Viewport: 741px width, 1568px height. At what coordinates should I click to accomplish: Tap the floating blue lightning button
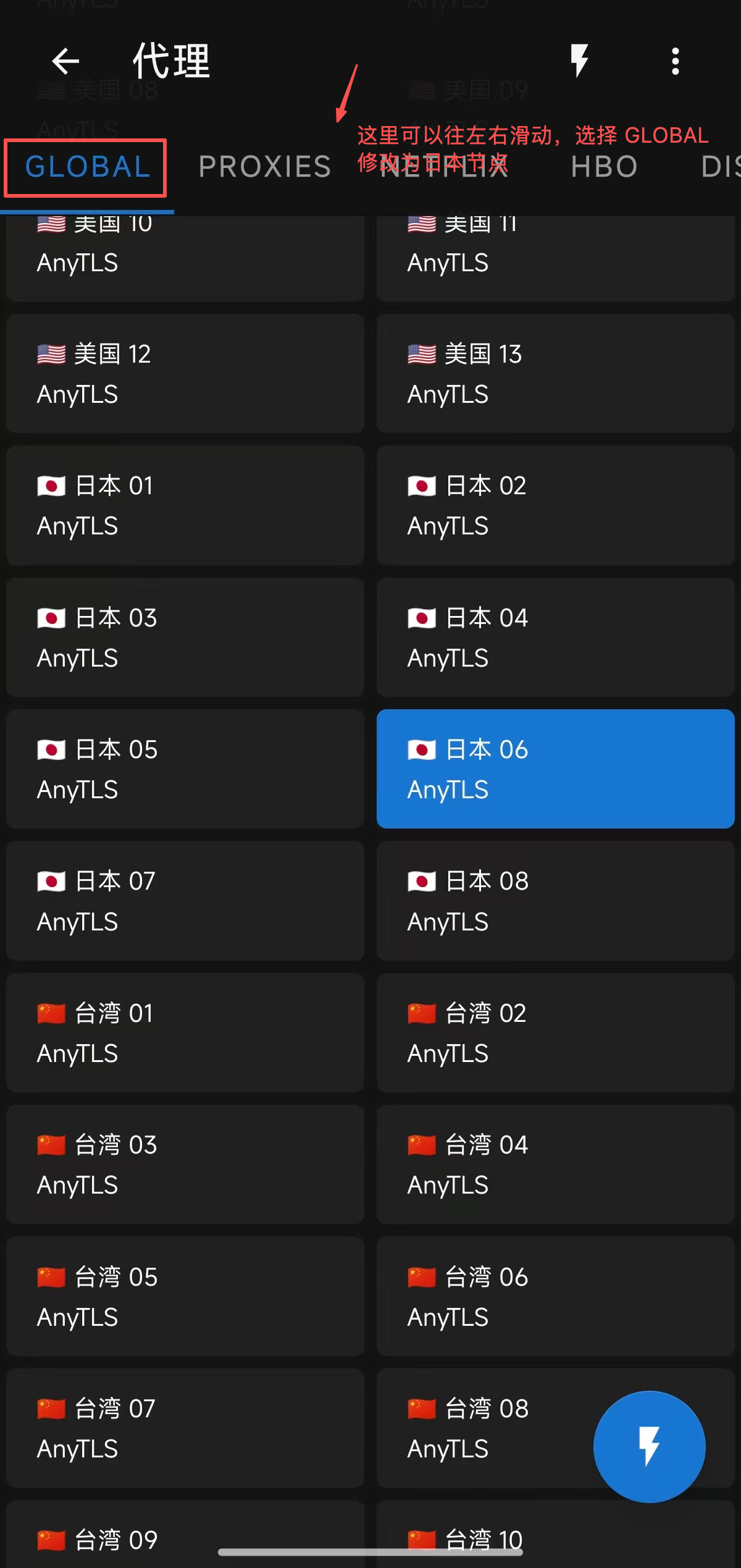[649, 1446]
